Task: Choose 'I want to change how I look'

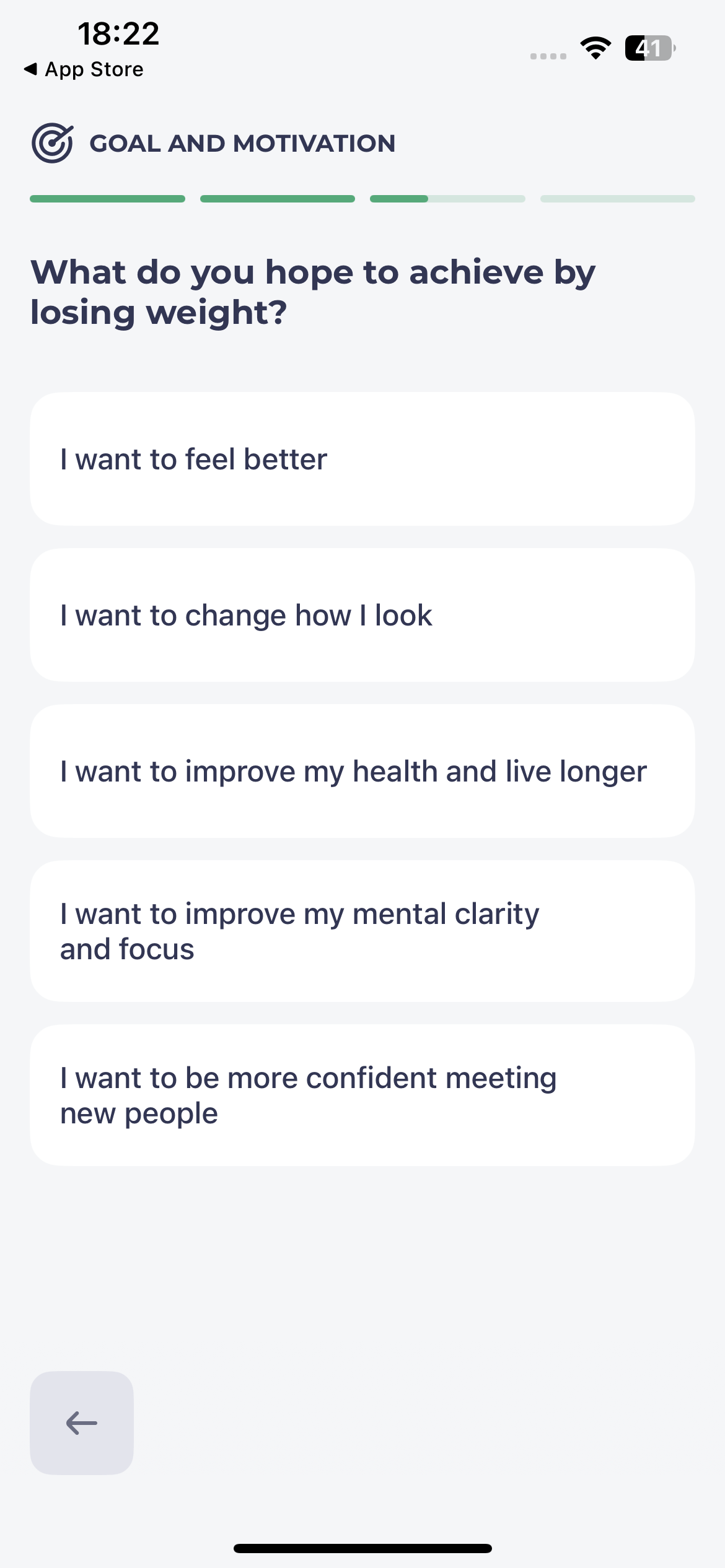Action: 362,616
